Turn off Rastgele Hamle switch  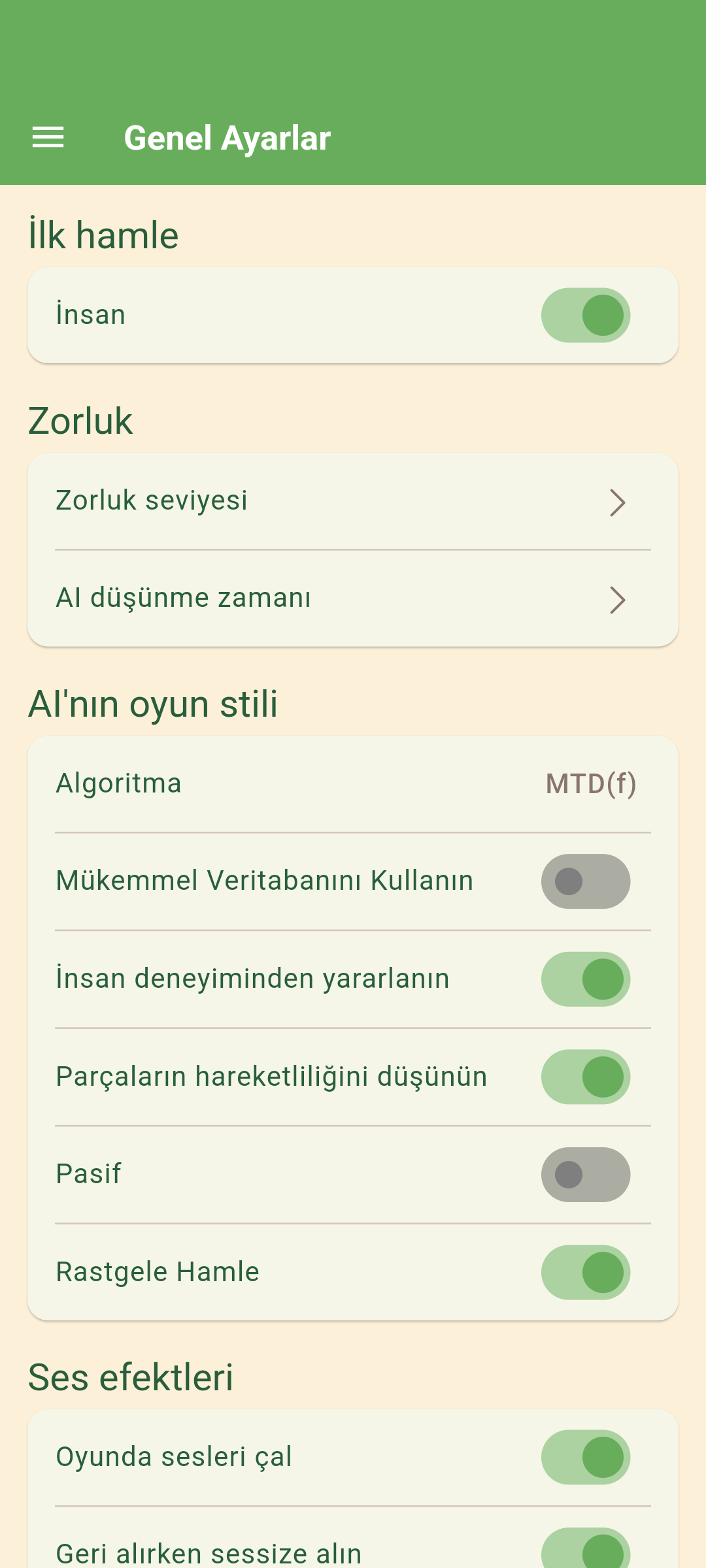click(x=585, y=1272)
